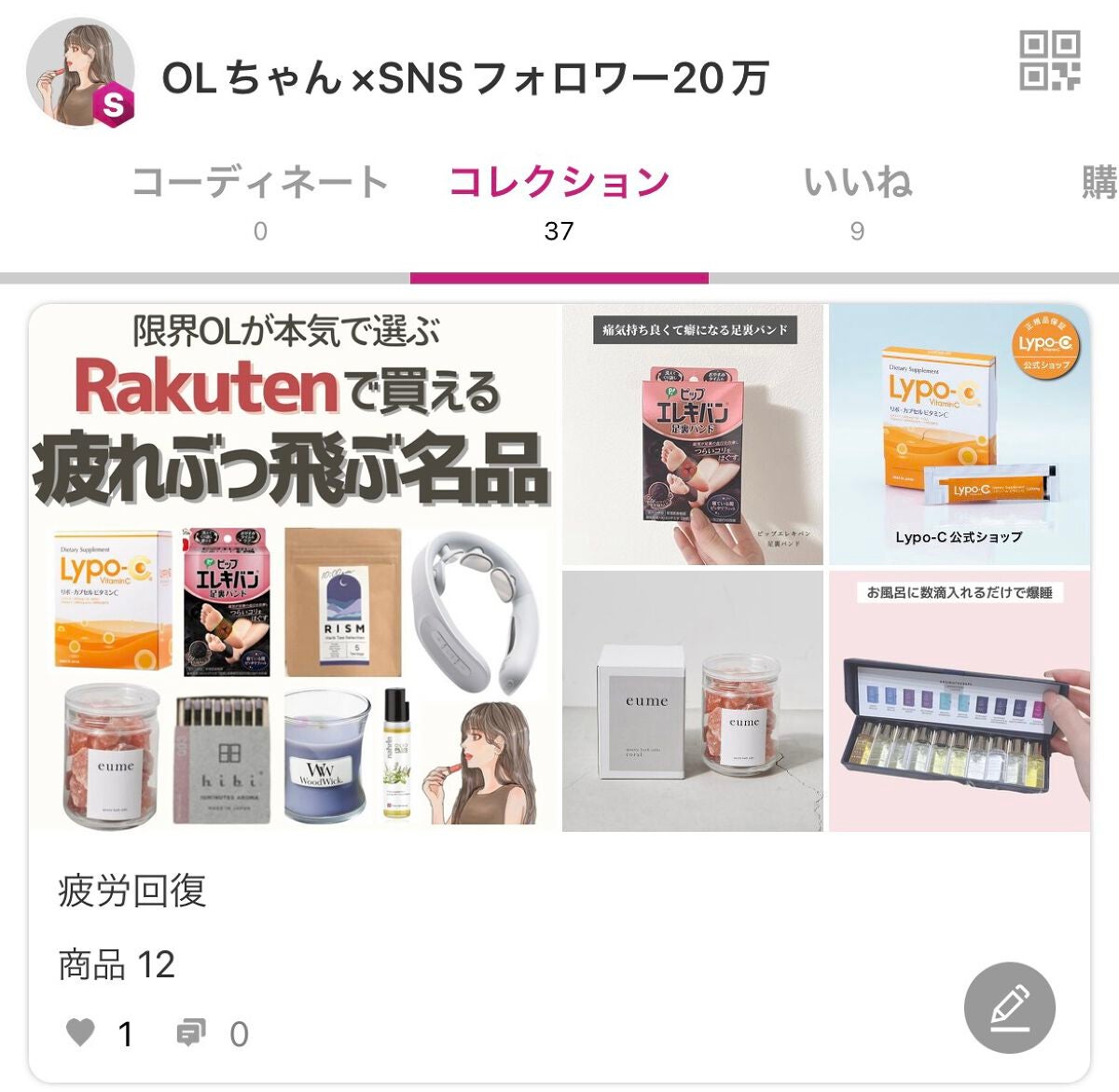
Task: Open OLちゃん's profile avatar
Action: (80, 73)
